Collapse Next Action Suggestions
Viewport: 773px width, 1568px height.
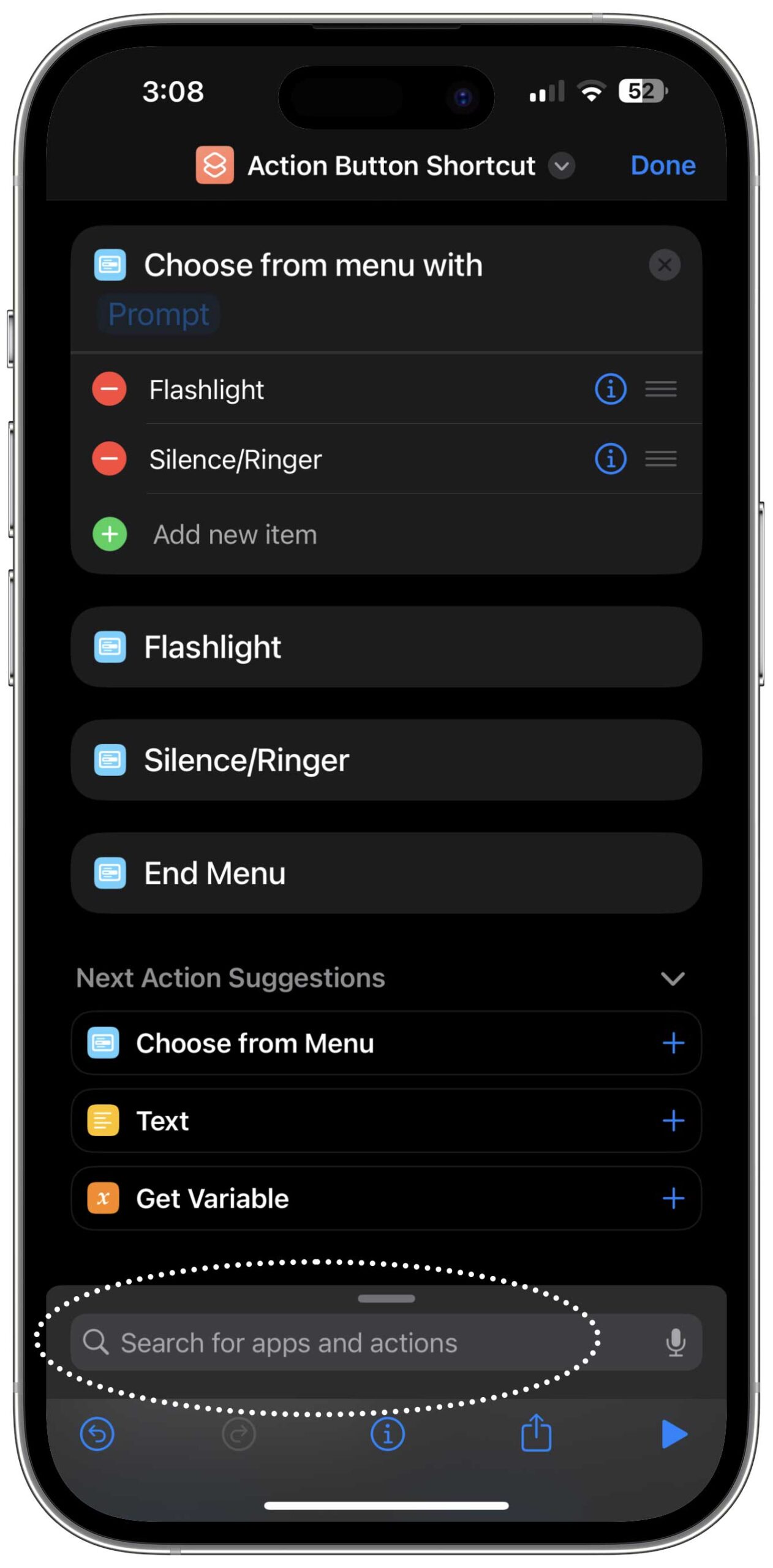click(x=672, y=978)
